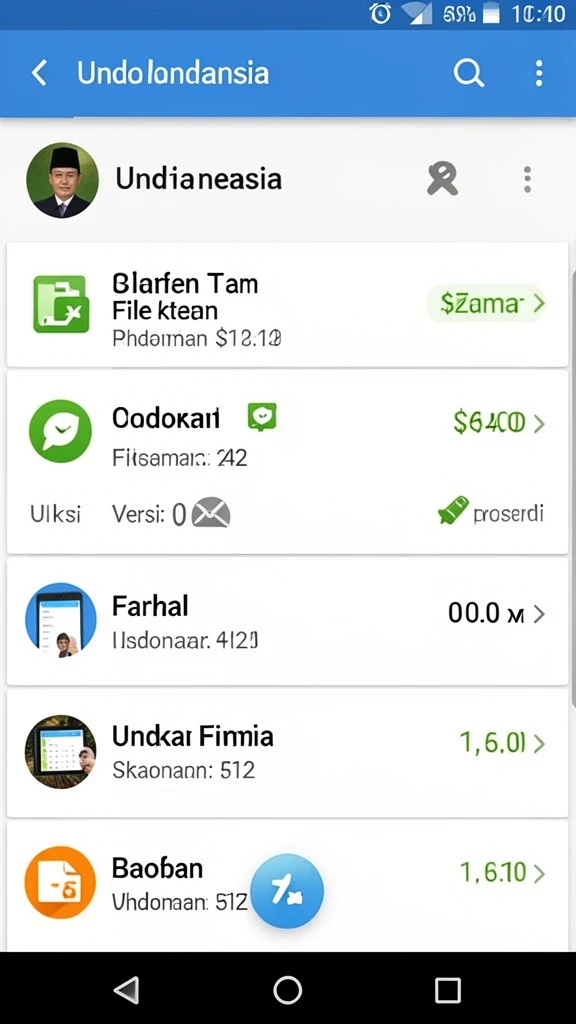Tap the Undianeasia profile picture

coord(63,180)
